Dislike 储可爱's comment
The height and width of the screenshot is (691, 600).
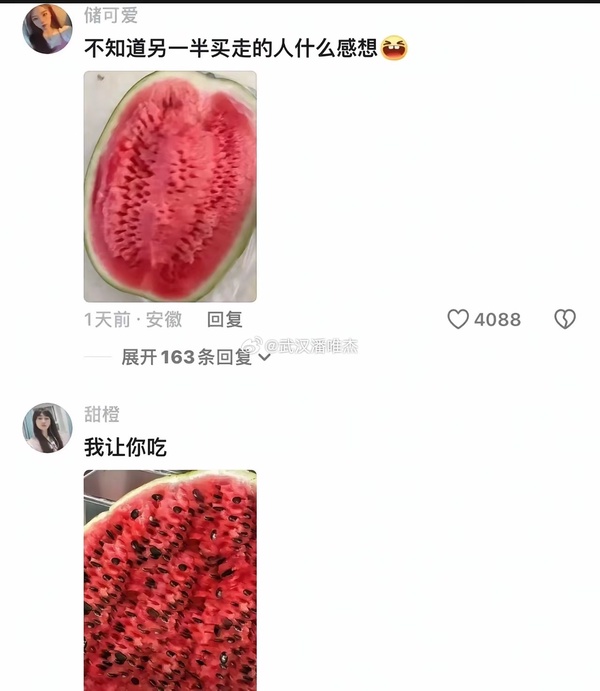tap(565, 319)
